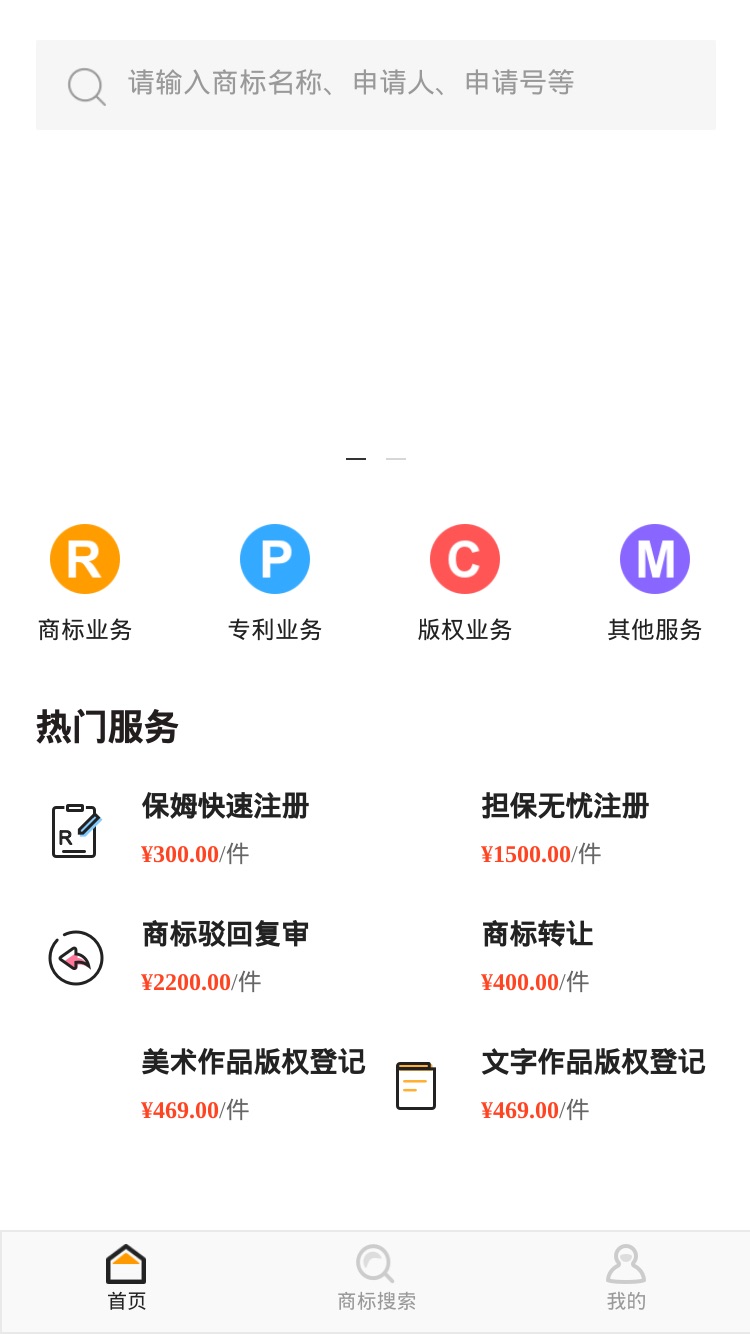The width and height of the screenshot is (750, 1334).
Task: Switch to the 商标搜索 tab
Action: click(x=376, y=1280)
